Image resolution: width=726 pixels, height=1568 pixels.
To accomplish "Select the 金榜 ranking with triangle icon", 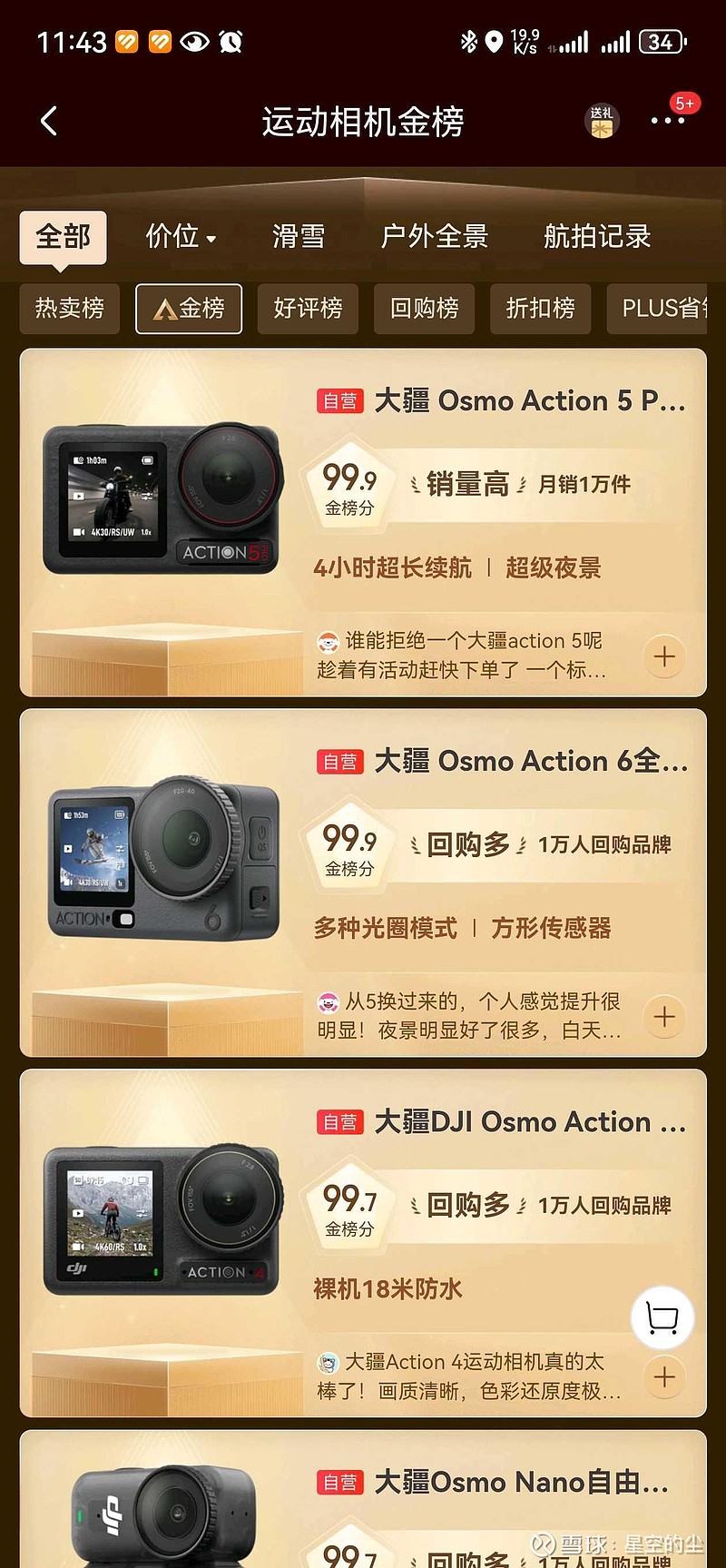I will pos(188,309).
